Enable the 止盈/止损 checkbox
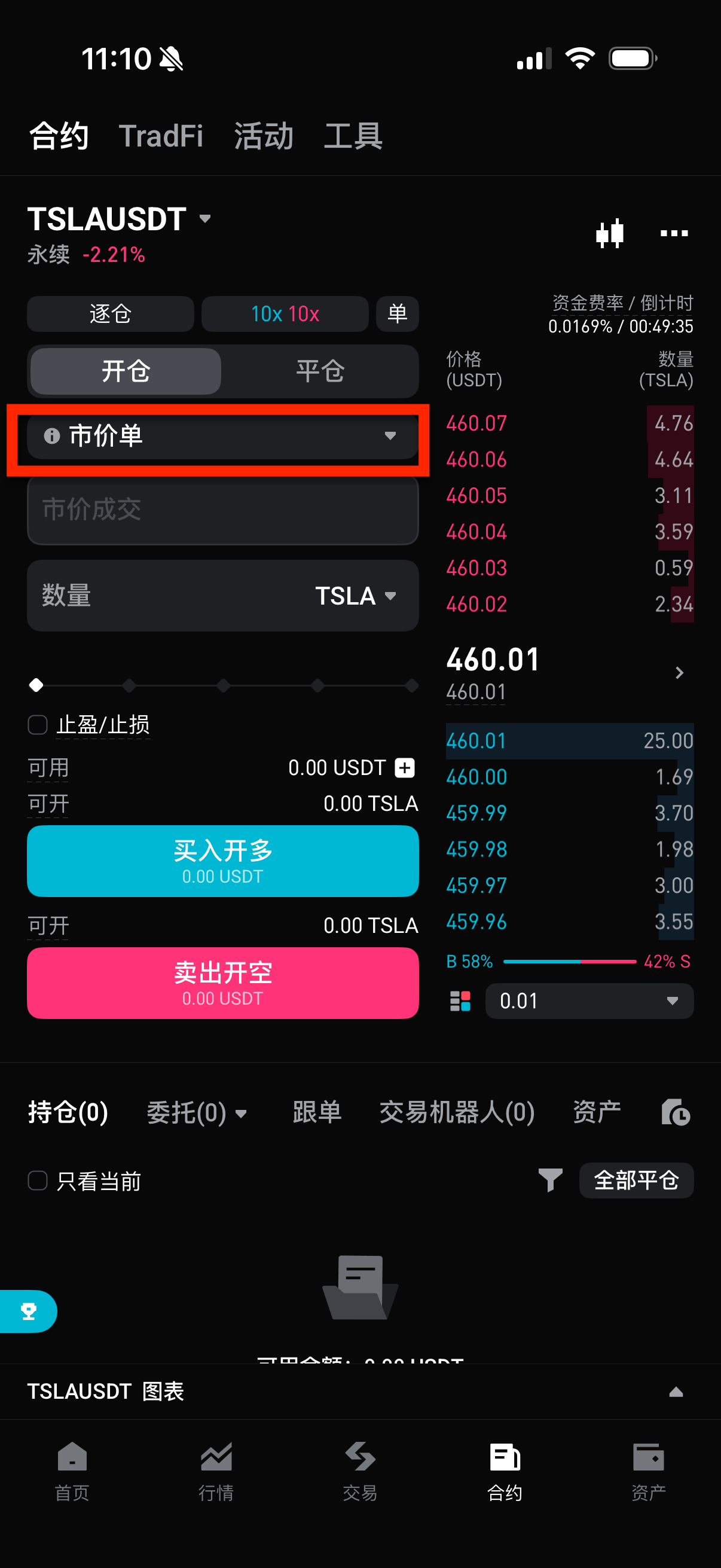Image resolution: width=721 pixels, height=1568 pixels. pos(37,724)
